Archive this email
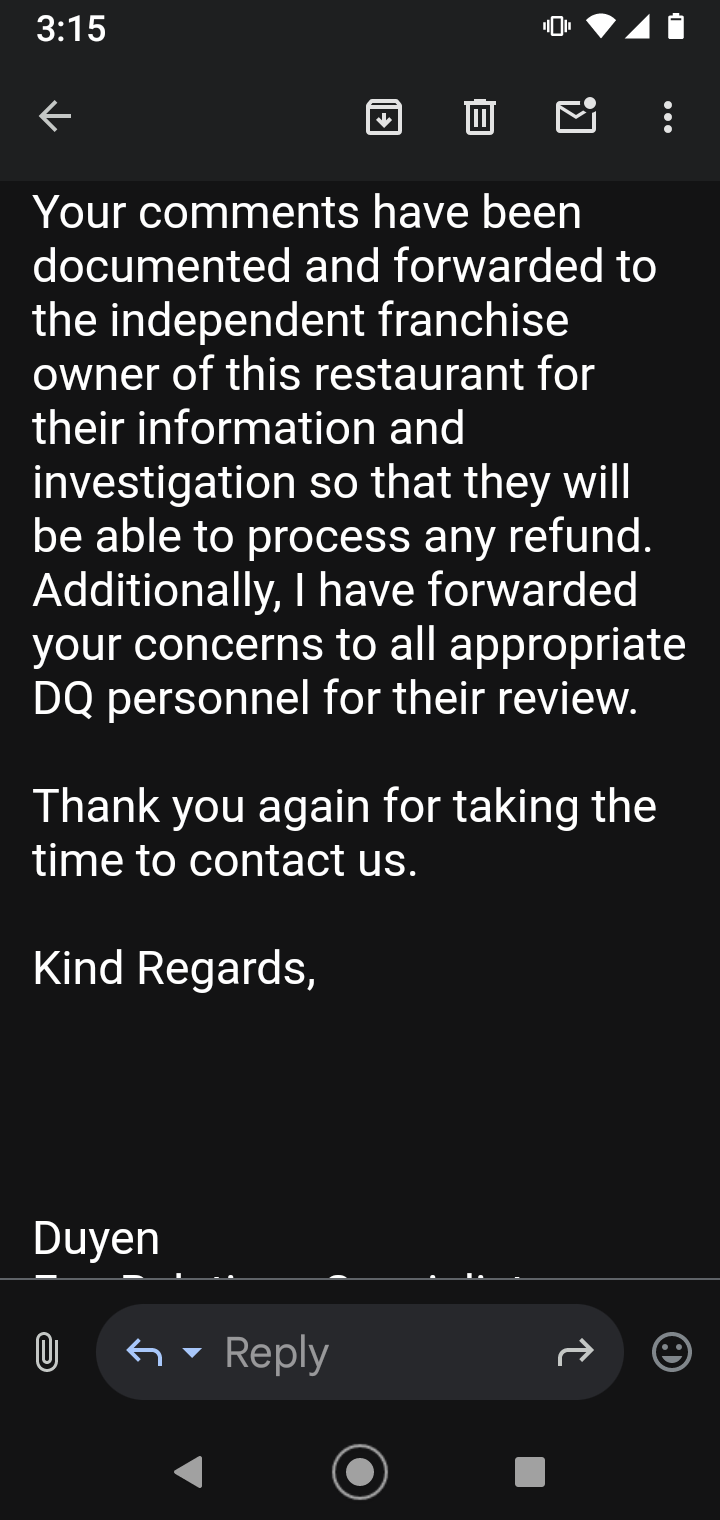 [x=384, y=118]
